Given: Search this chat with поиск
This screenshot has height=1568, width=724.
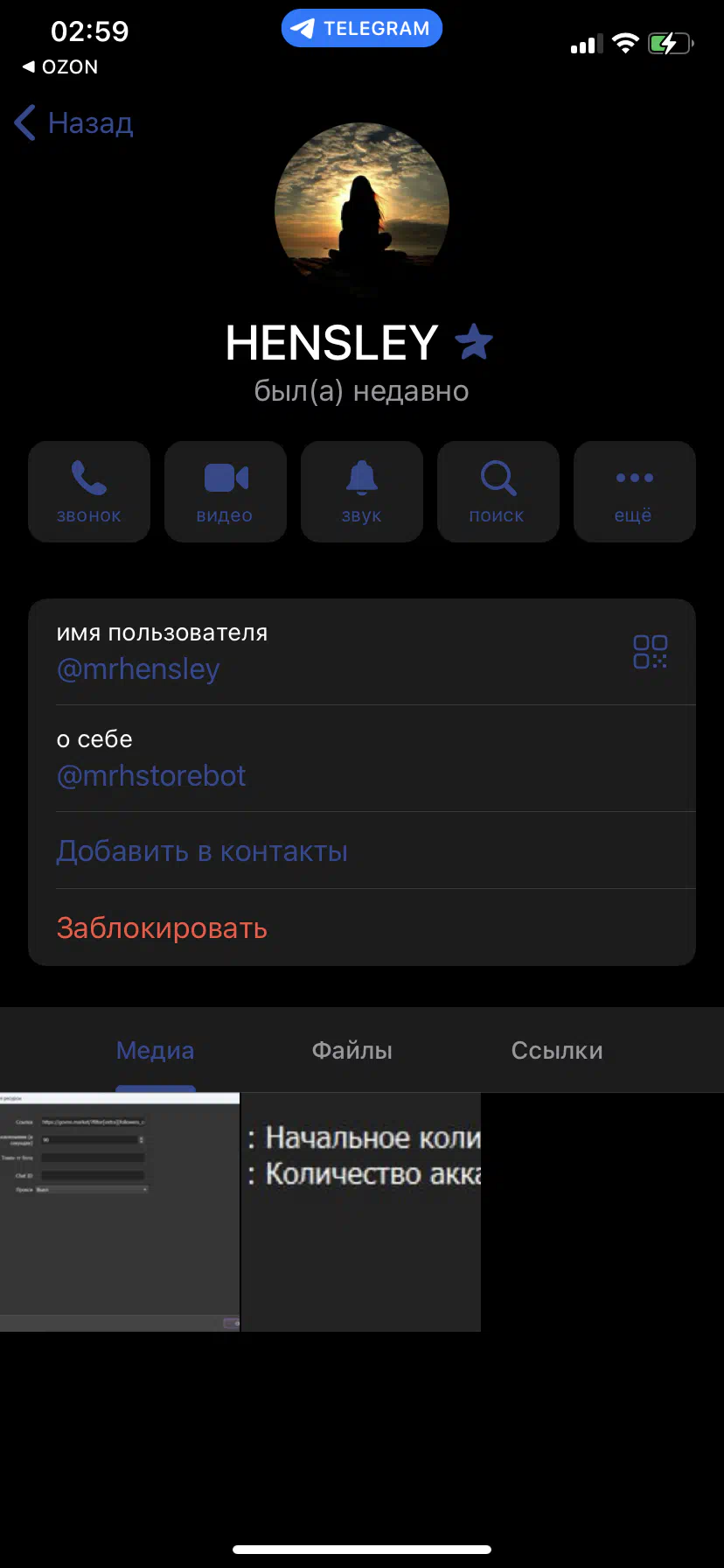Looking at the screenshot, I should coord(498,492).
